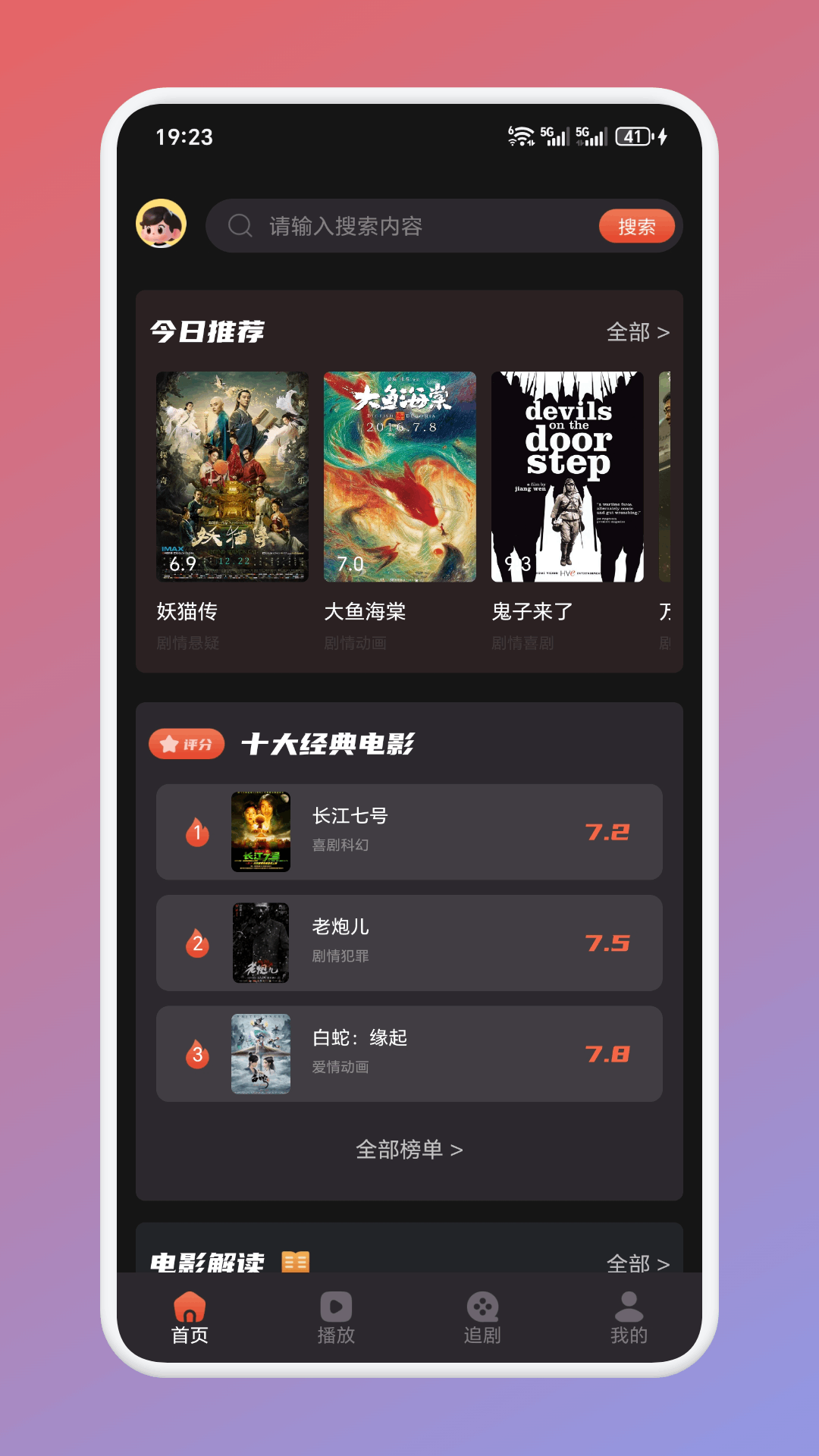Image resolution: width=819 pixels, height=1456 pixels.
Task: Open the 老炮儿 list entry
Action: tap(409, 943)
